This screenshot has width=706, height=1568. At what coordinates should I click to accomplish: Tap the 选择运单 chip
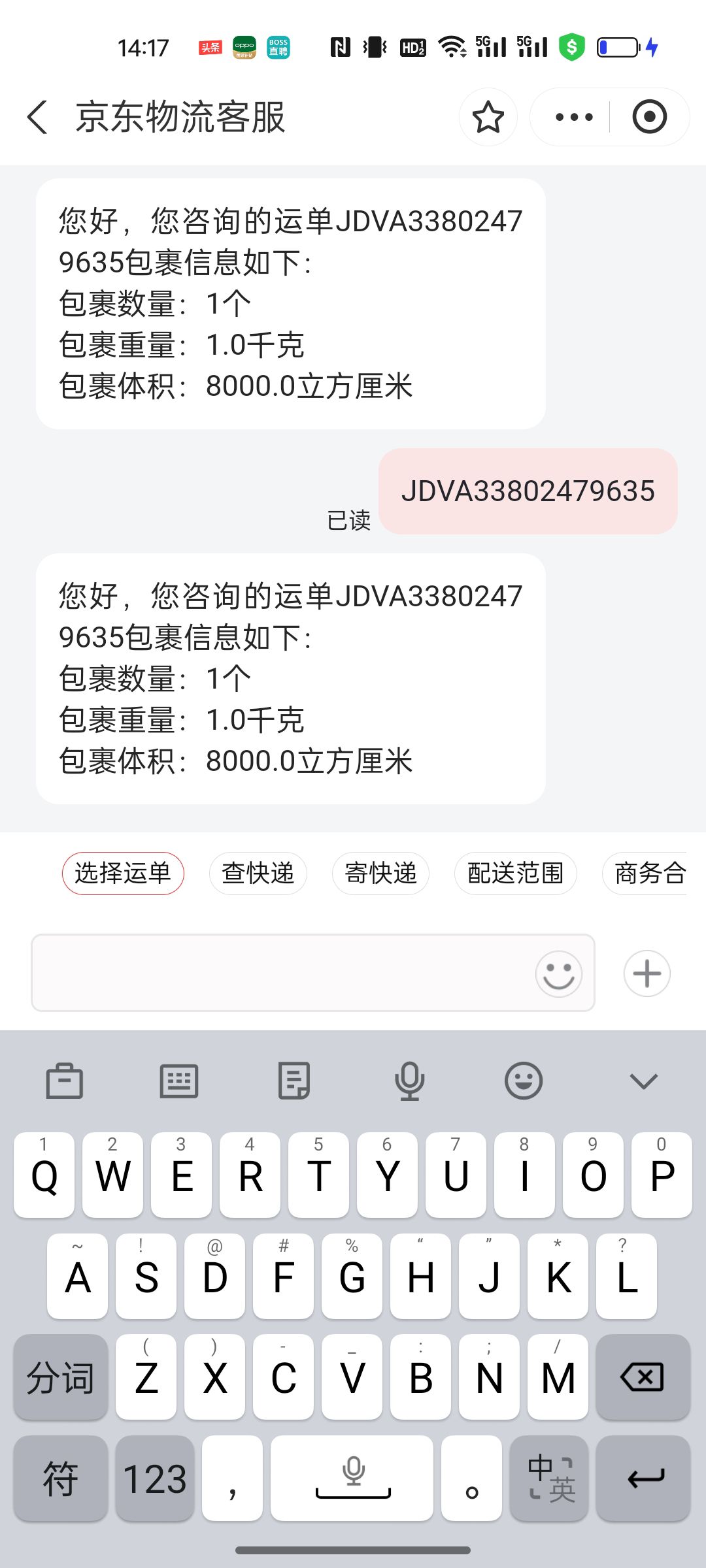click(123, 874)
